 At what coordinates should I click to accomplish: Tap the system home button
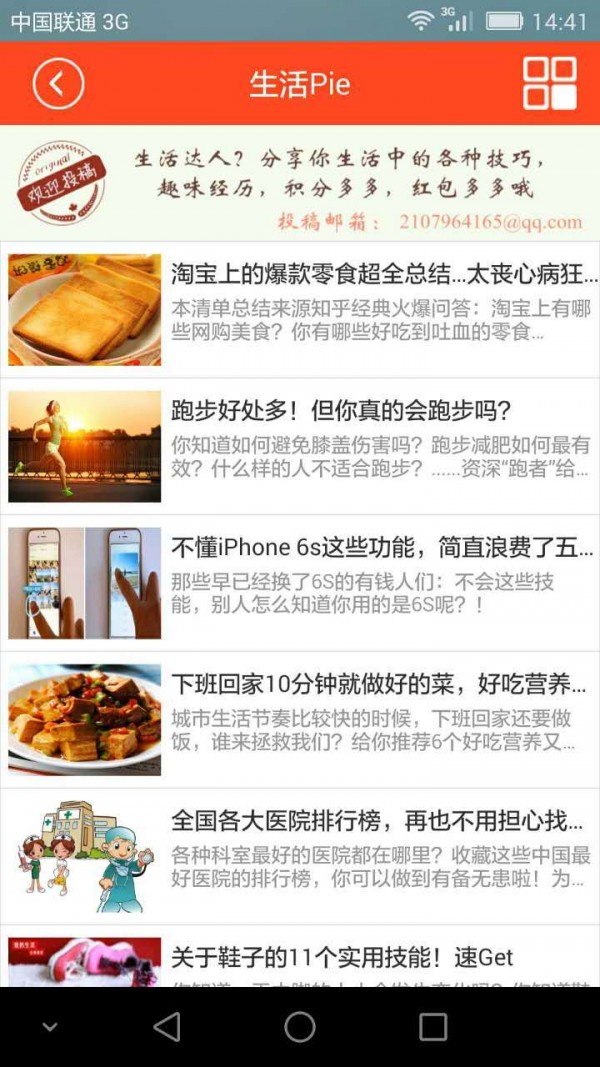point(300,1026)
